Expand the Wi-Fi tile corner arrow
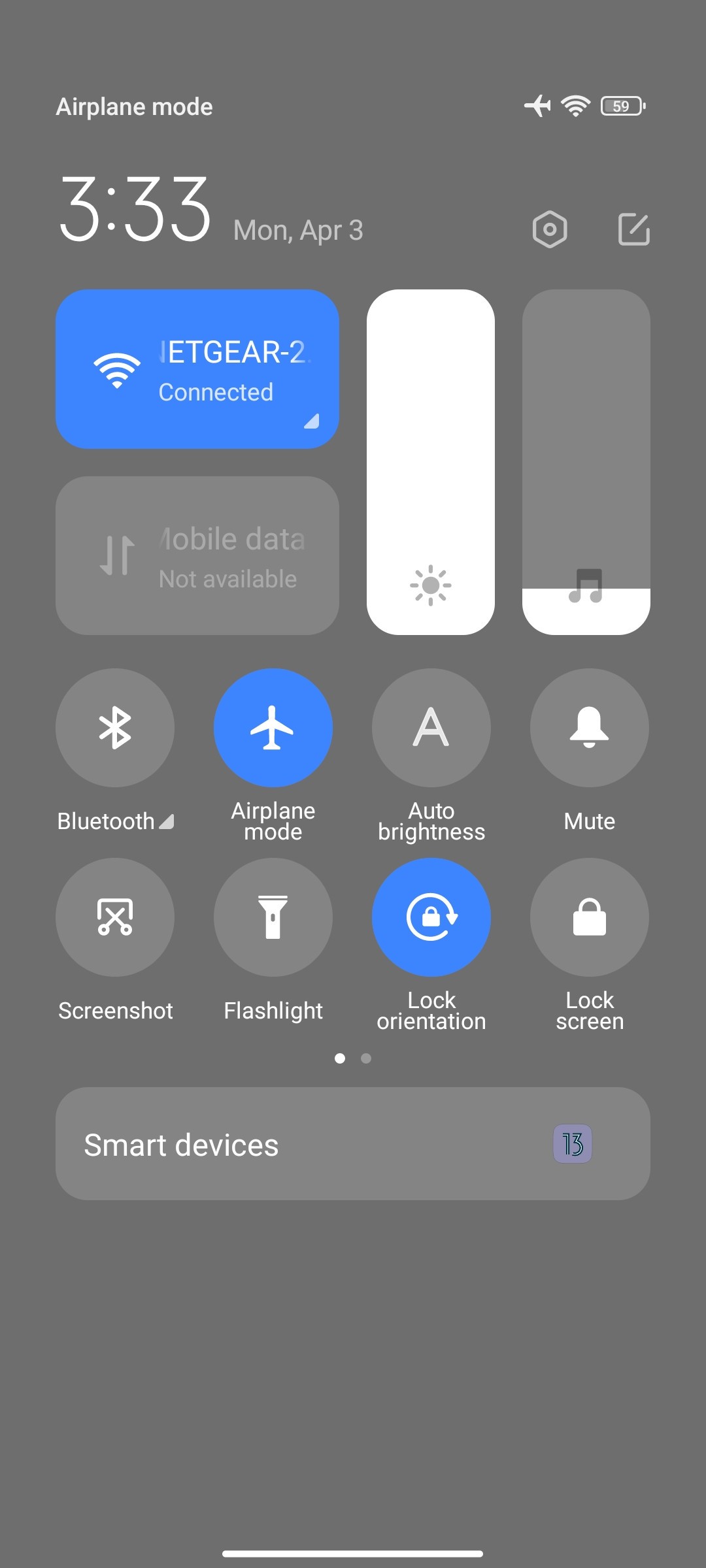Image resolution: width=706 pixels, height=1568 pixels. click(x=312, y=421)
